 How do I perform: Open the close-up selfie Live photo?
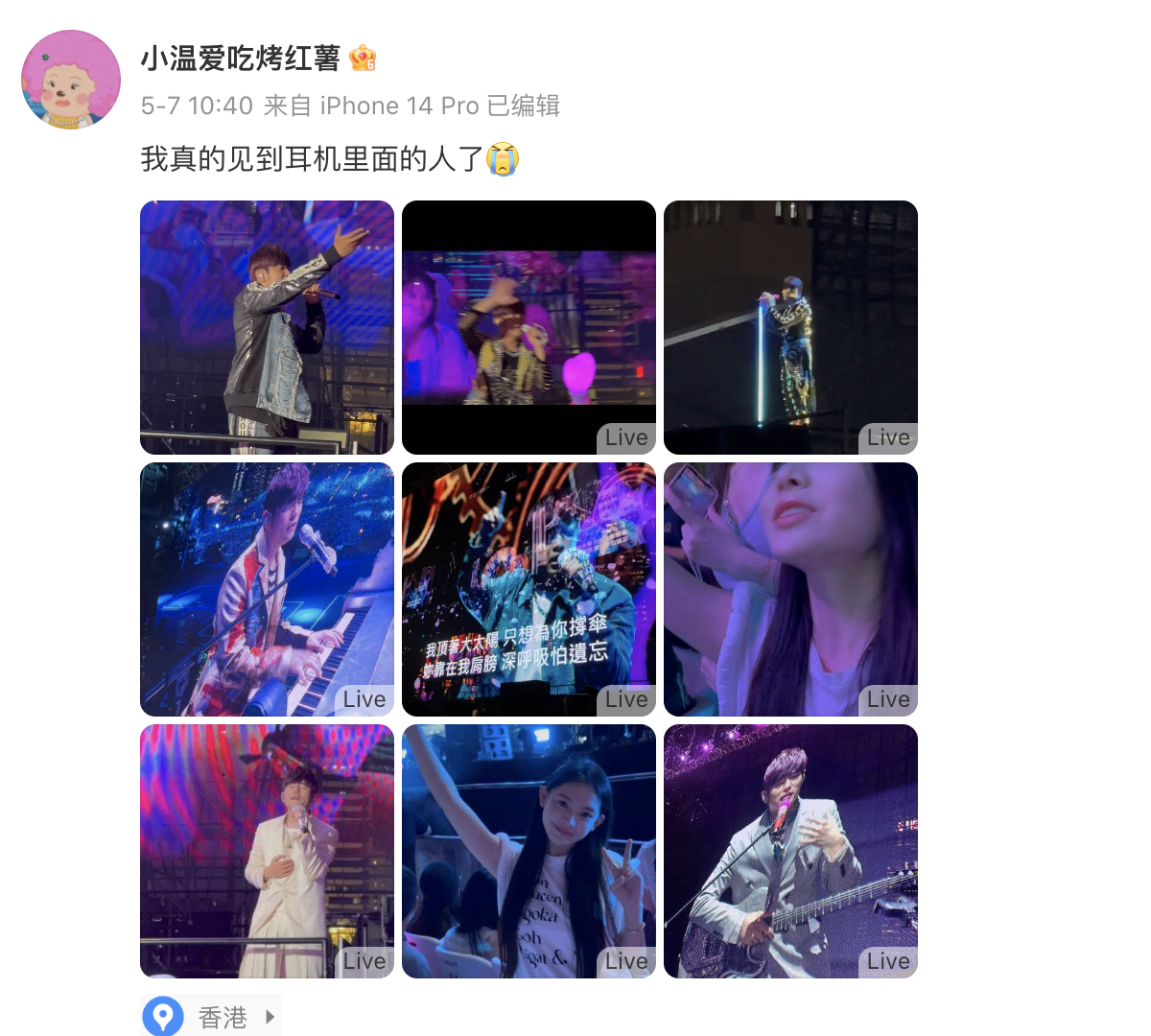click(x=790, y=589)
